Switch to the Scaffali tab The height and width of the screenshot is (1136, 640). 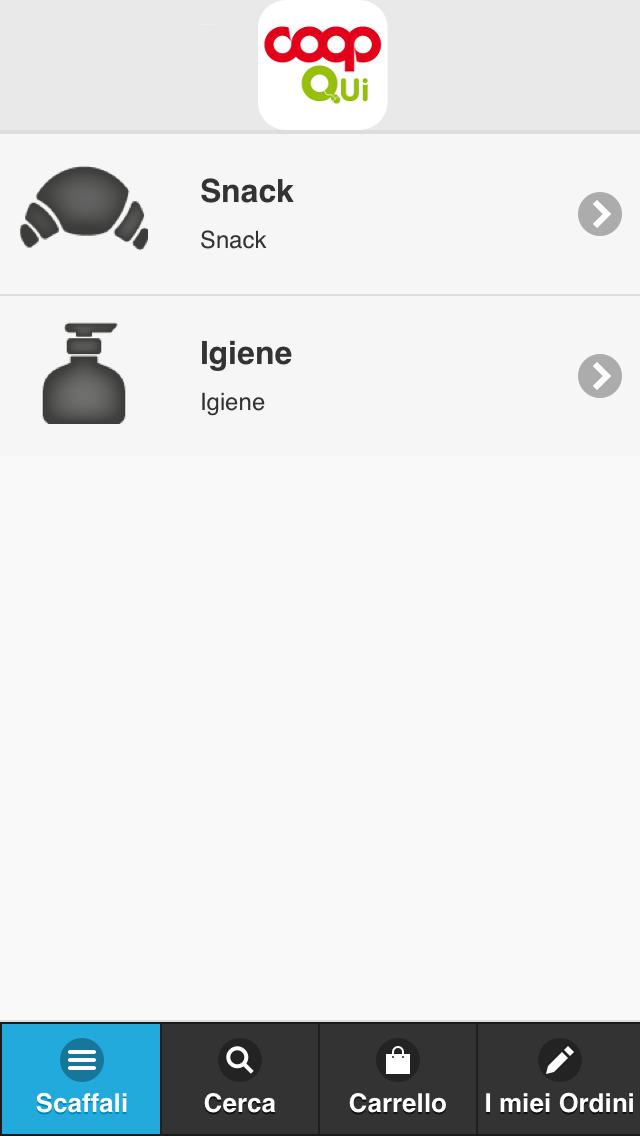coord(81,1079)
